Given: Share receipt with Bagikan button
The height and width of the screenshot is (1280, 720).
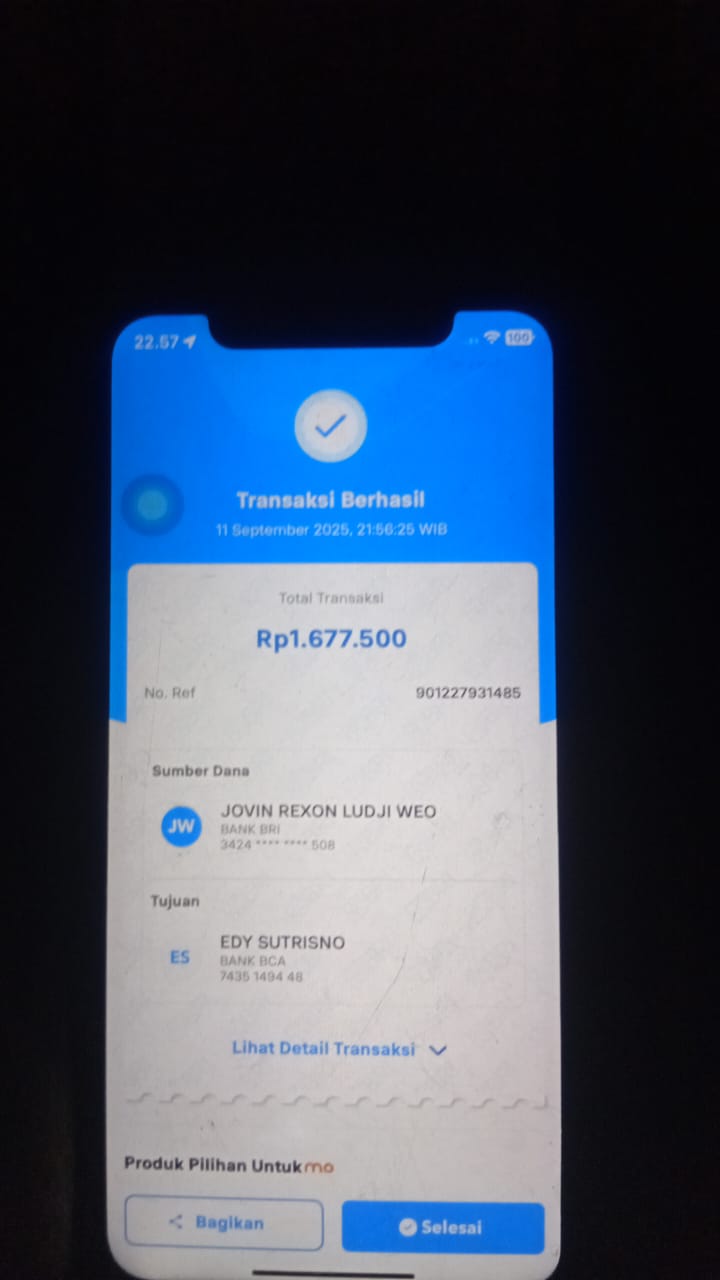Looking at the screenshot, I should pyautogui.click(x=224, y=1223).
